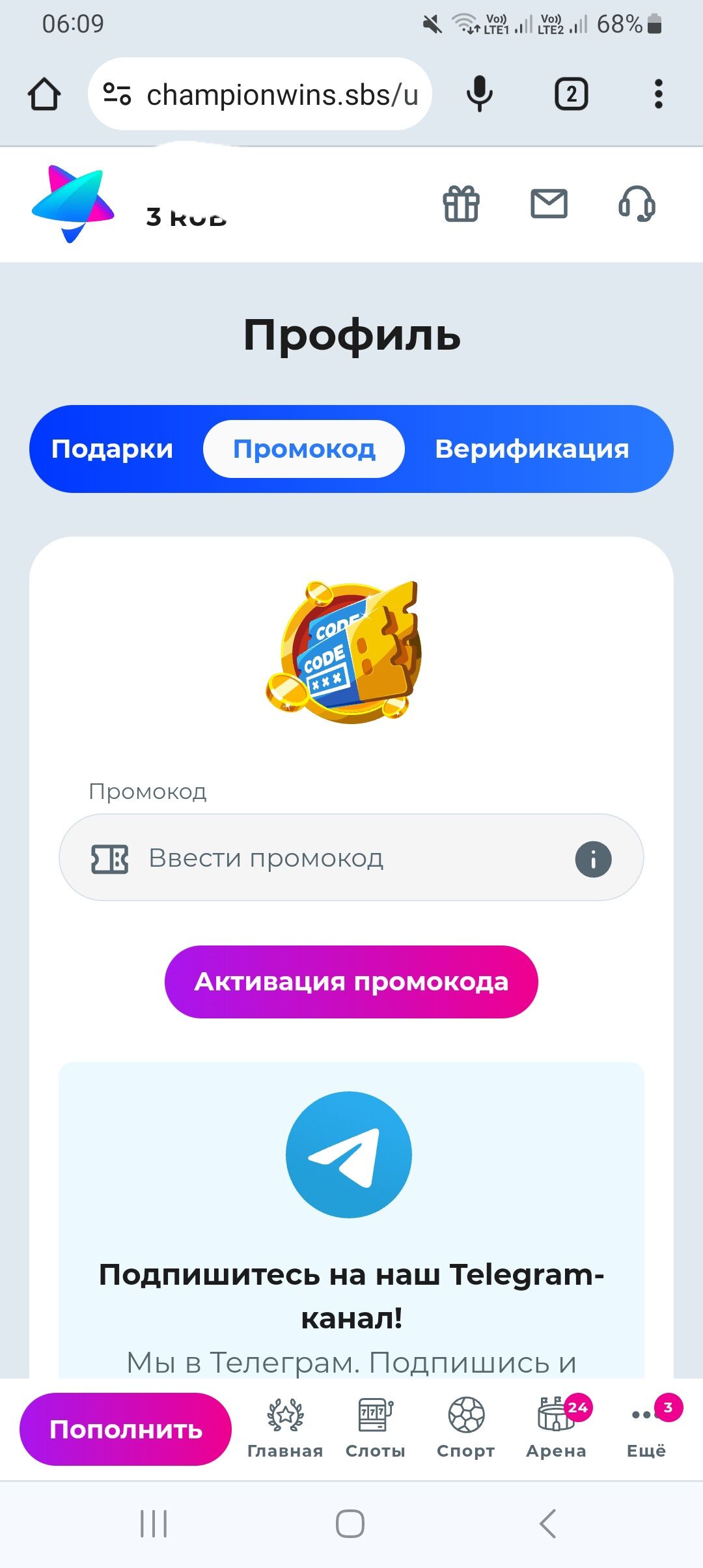Tap the info icon in promo field
The width and height of the screenshot is (703, 1568).
pyautogui.click(x=593, y=859)
